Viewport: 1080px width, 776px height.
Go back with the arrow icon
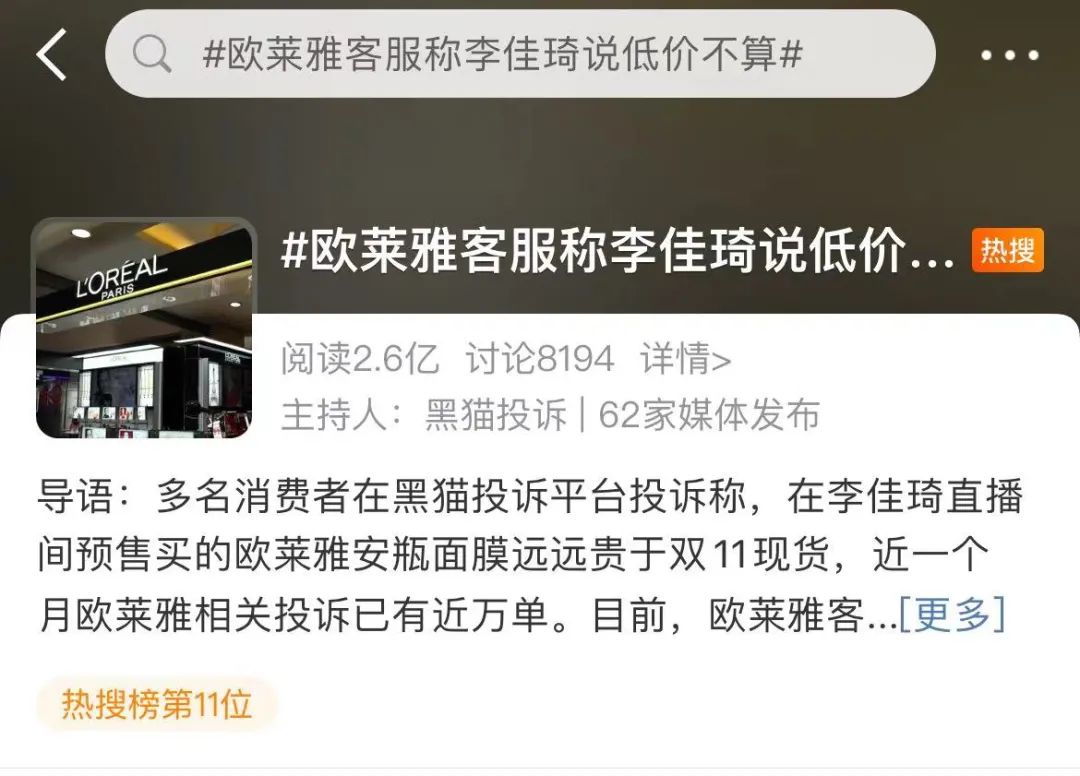(52, 55)
